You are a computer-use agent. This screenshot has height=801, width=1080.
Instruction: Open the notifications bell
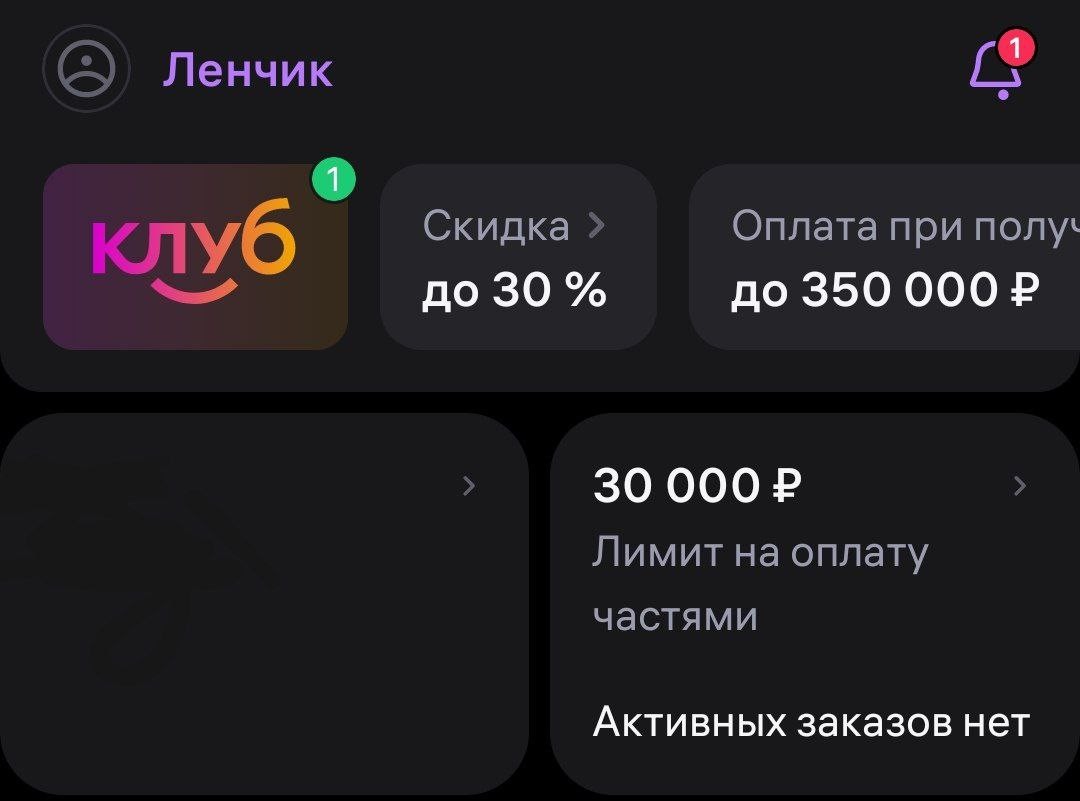coord(997,68)
